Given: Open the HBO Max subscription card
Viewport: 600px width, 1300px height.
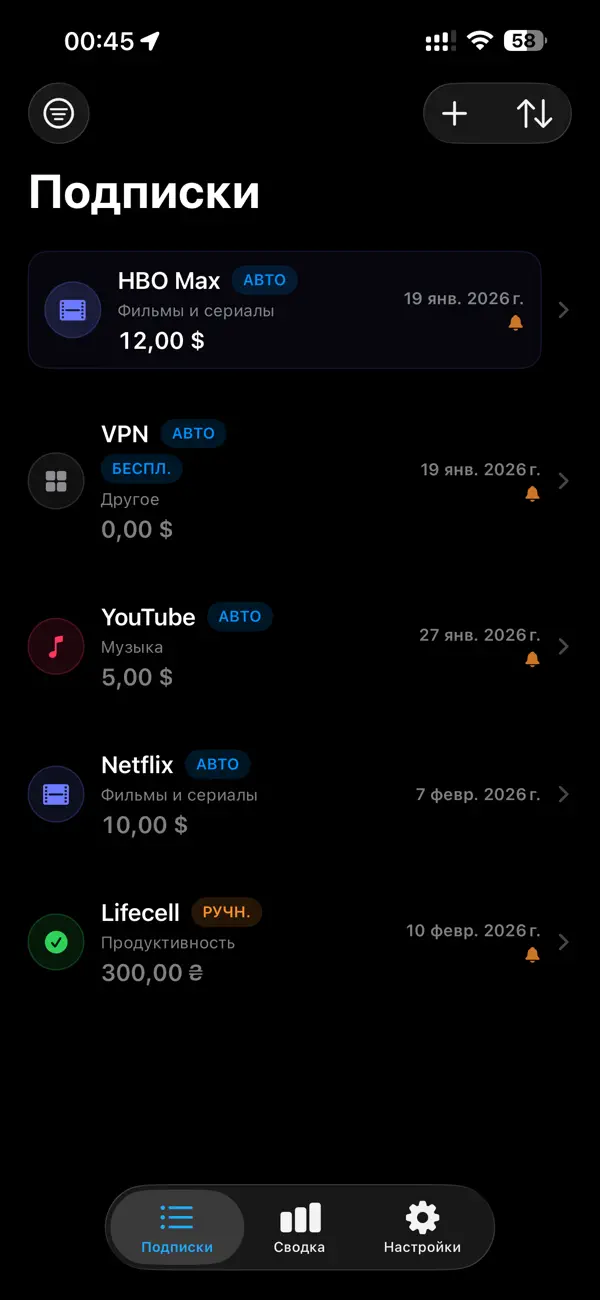Looking at the screenshot, I should click(285, 310).
